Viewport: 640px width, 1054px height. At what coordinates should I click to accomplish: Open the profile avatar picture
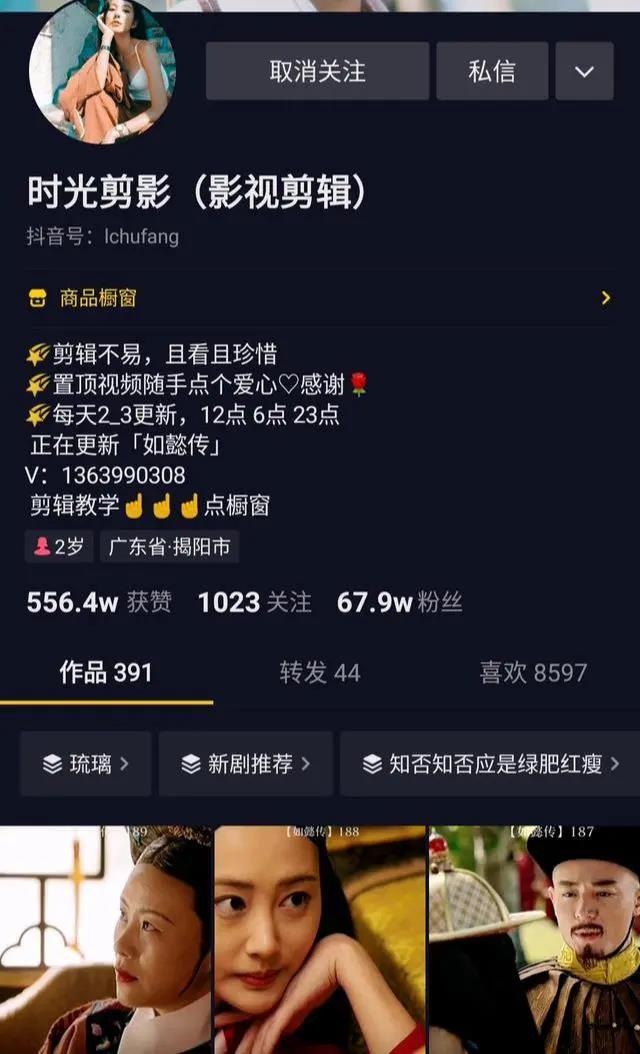point(102,71)
